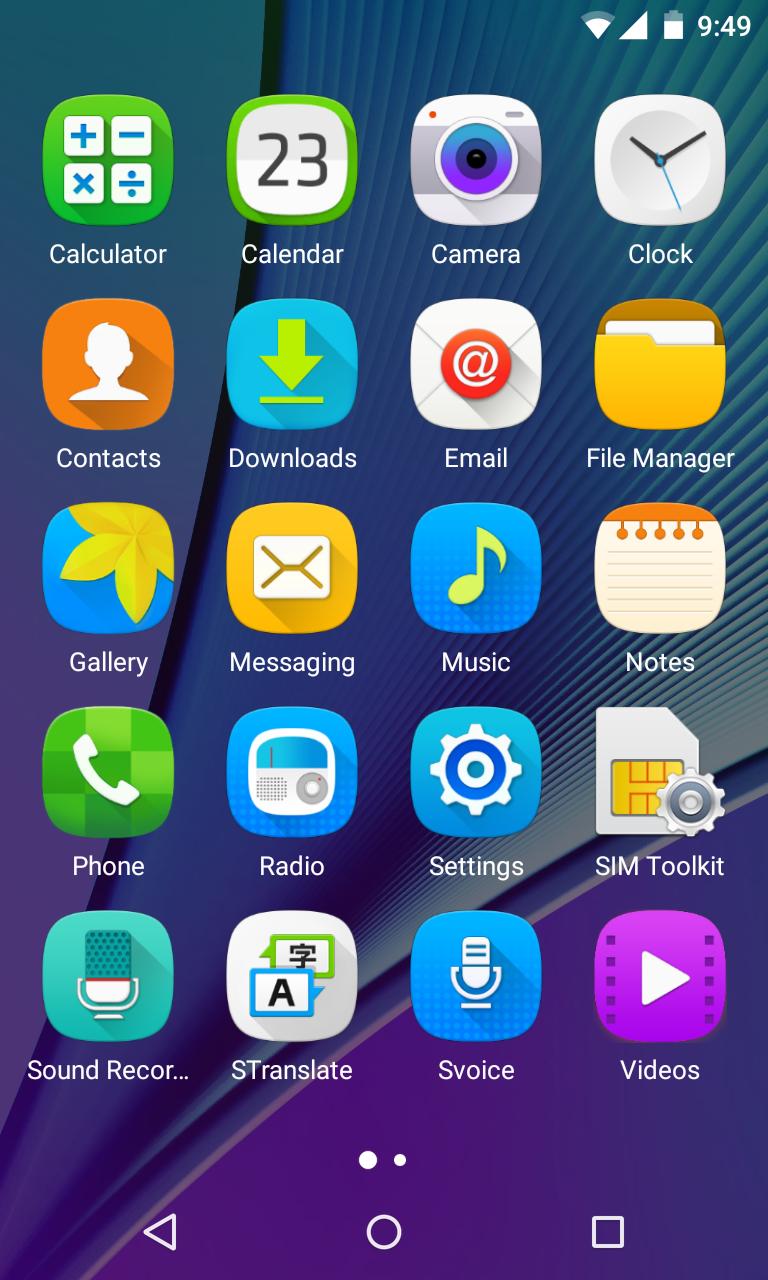The height and width of the screenshot is (1280, 768).
Task: Start the Sound Recorder app
Action: (107, 976)
